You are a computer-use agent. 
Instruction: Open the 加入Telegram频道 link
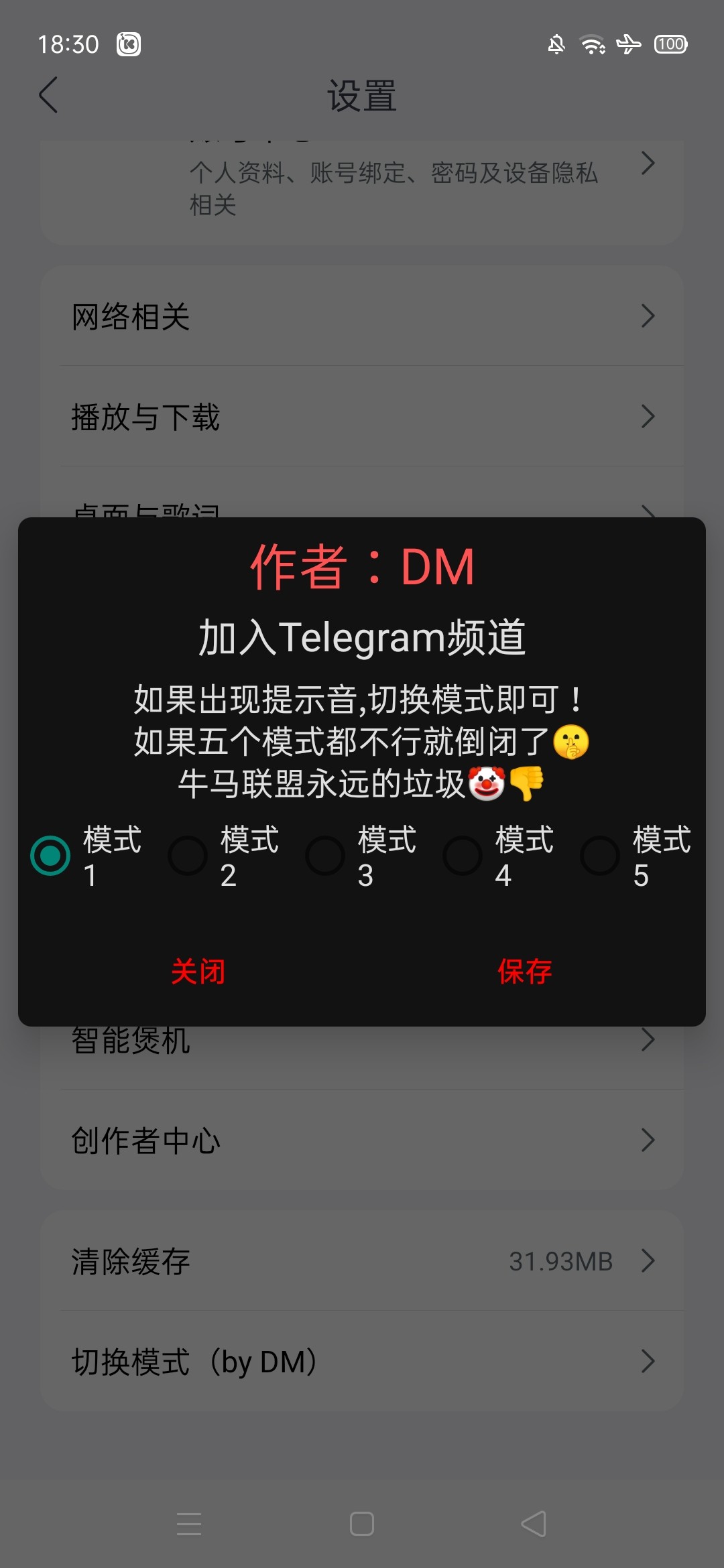pyautogui.click(x=362, y=637)
